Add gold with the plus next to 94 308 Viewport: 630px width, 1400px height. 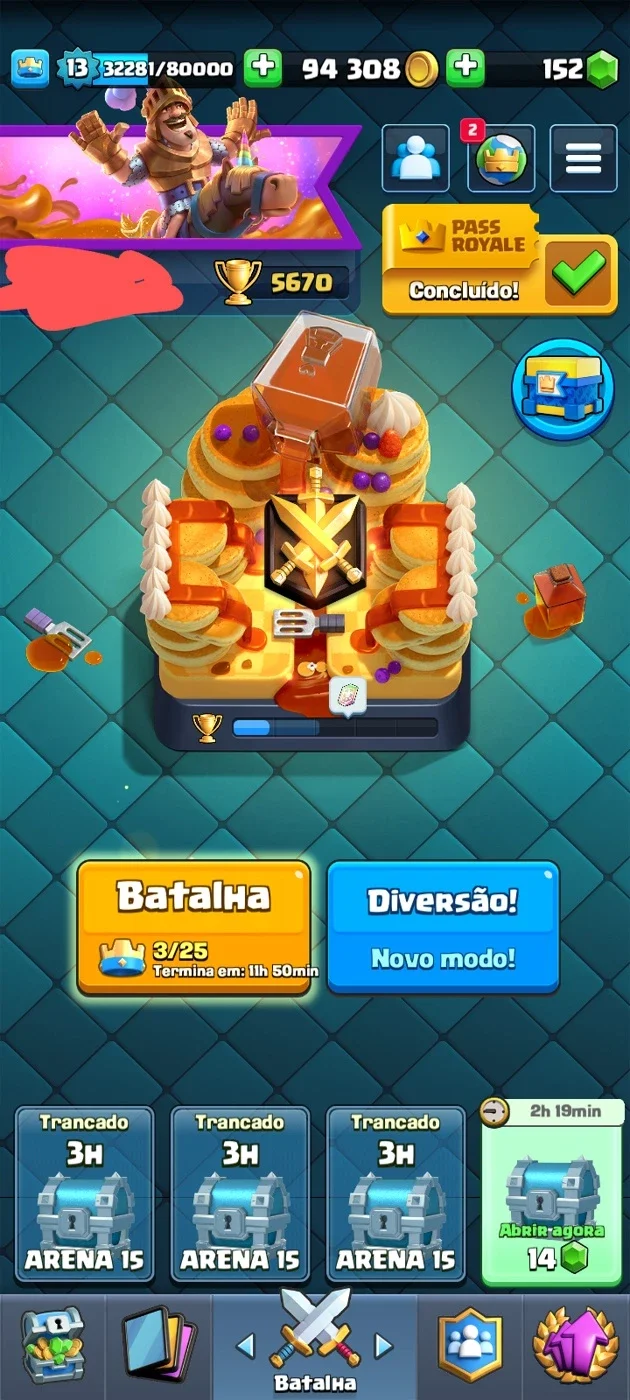(465, 68)
